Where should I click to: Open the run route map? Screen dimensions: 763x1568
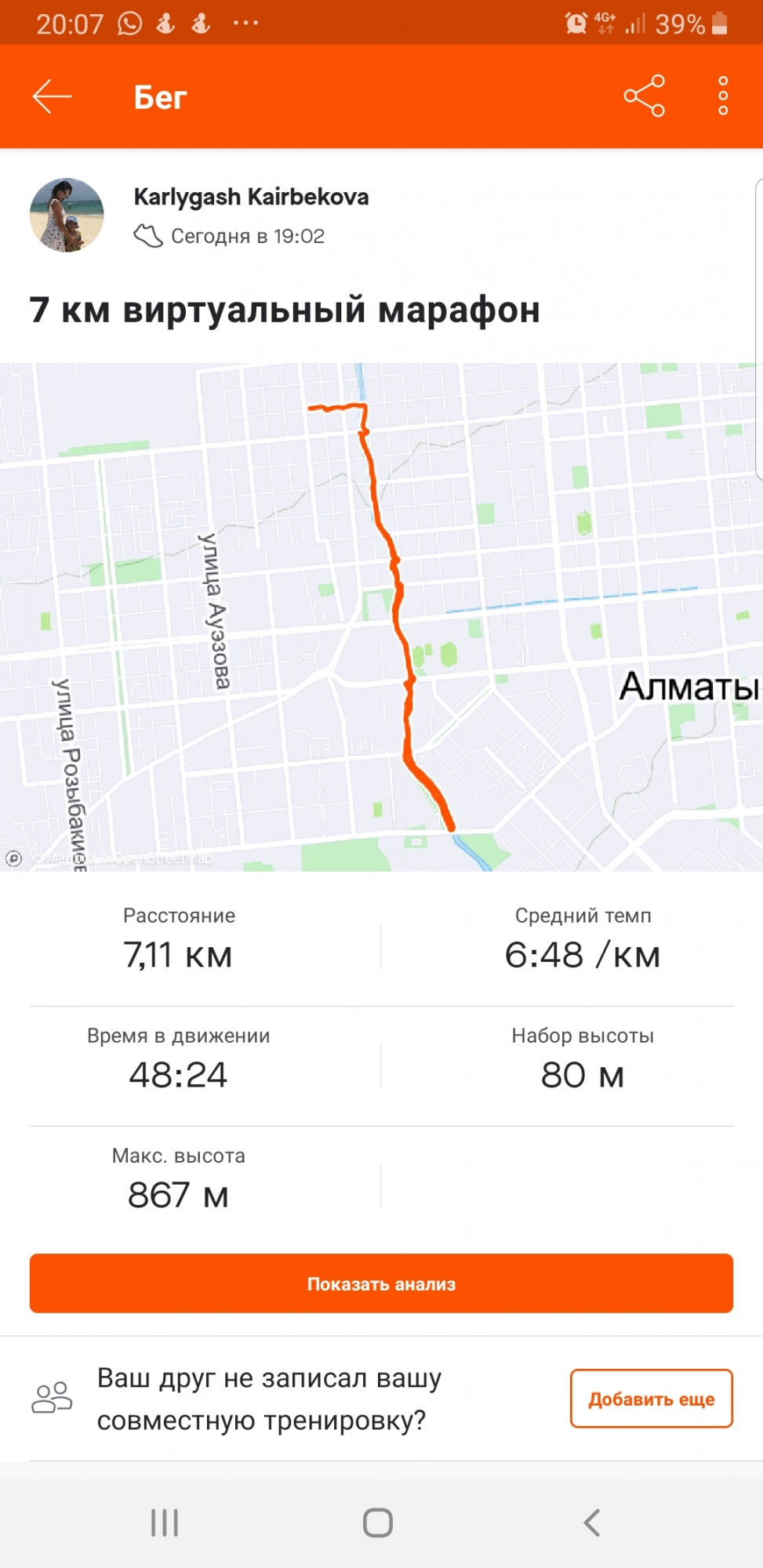[x=381, y=616]
